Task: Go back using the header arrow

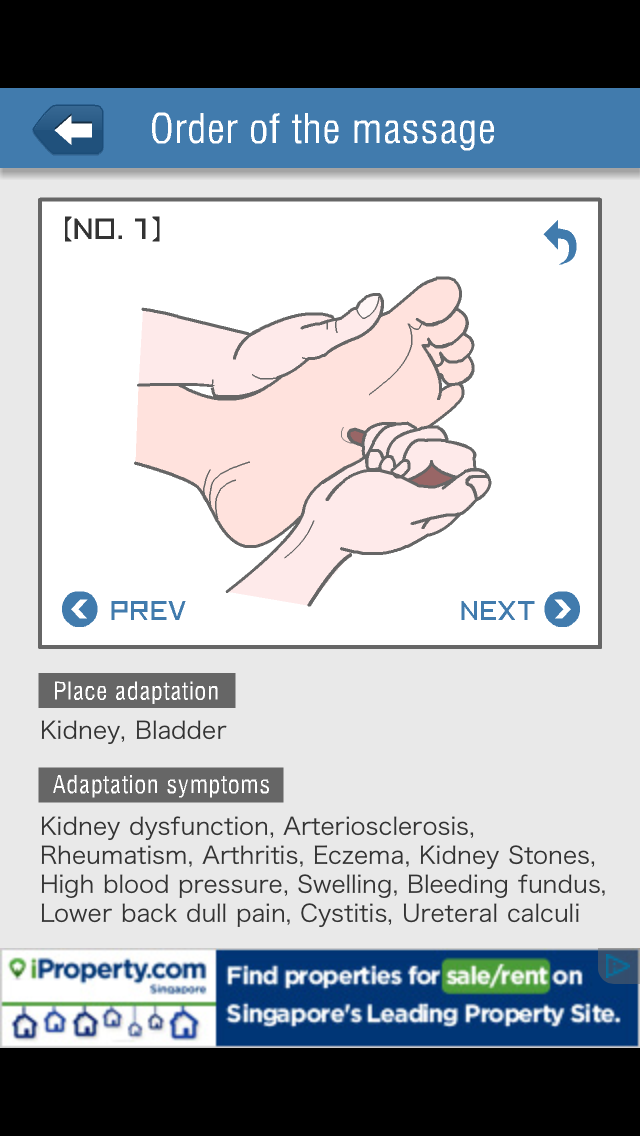Action: click(x=69, y=130)
